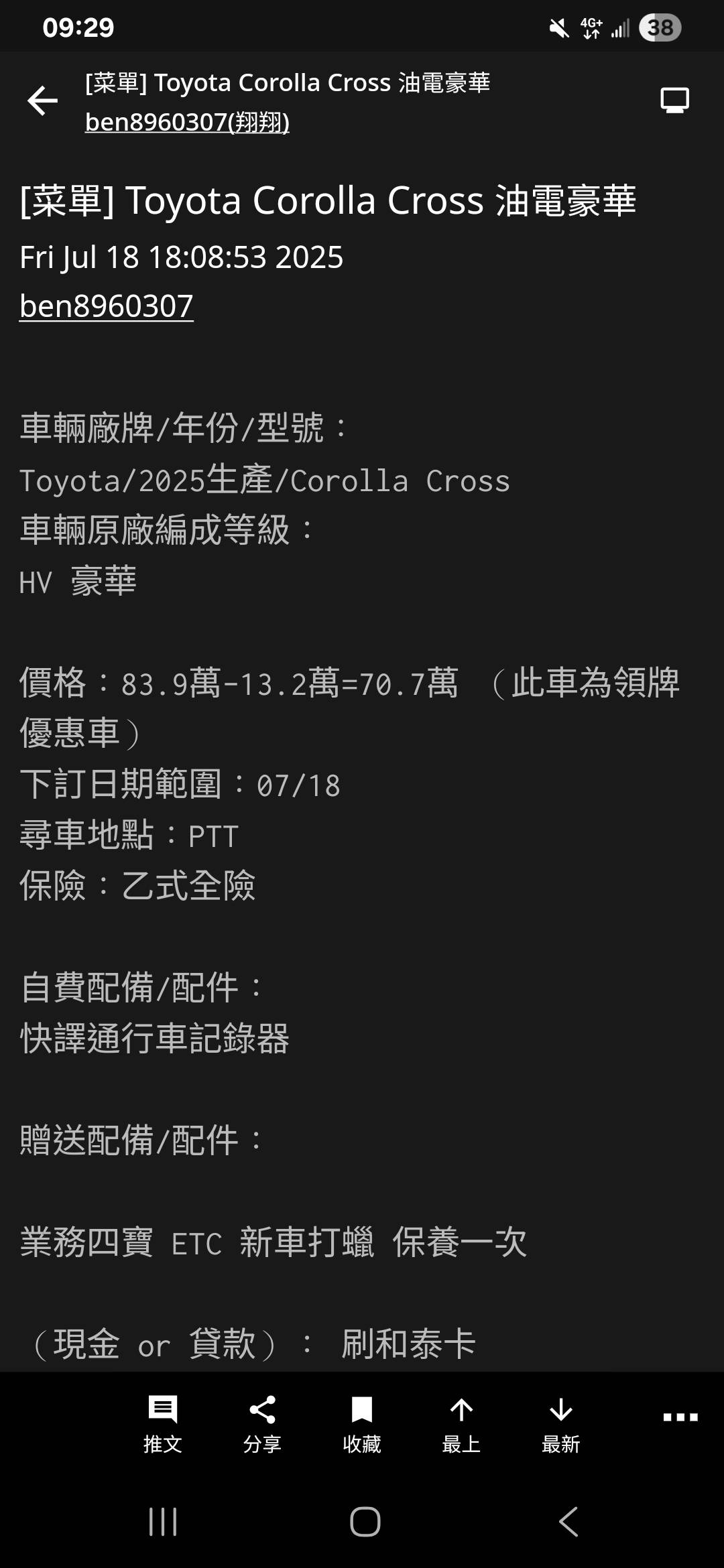Open desktop view icon in top bar
The width and height of the screenshot is (724, 1568).
(674, 99)
